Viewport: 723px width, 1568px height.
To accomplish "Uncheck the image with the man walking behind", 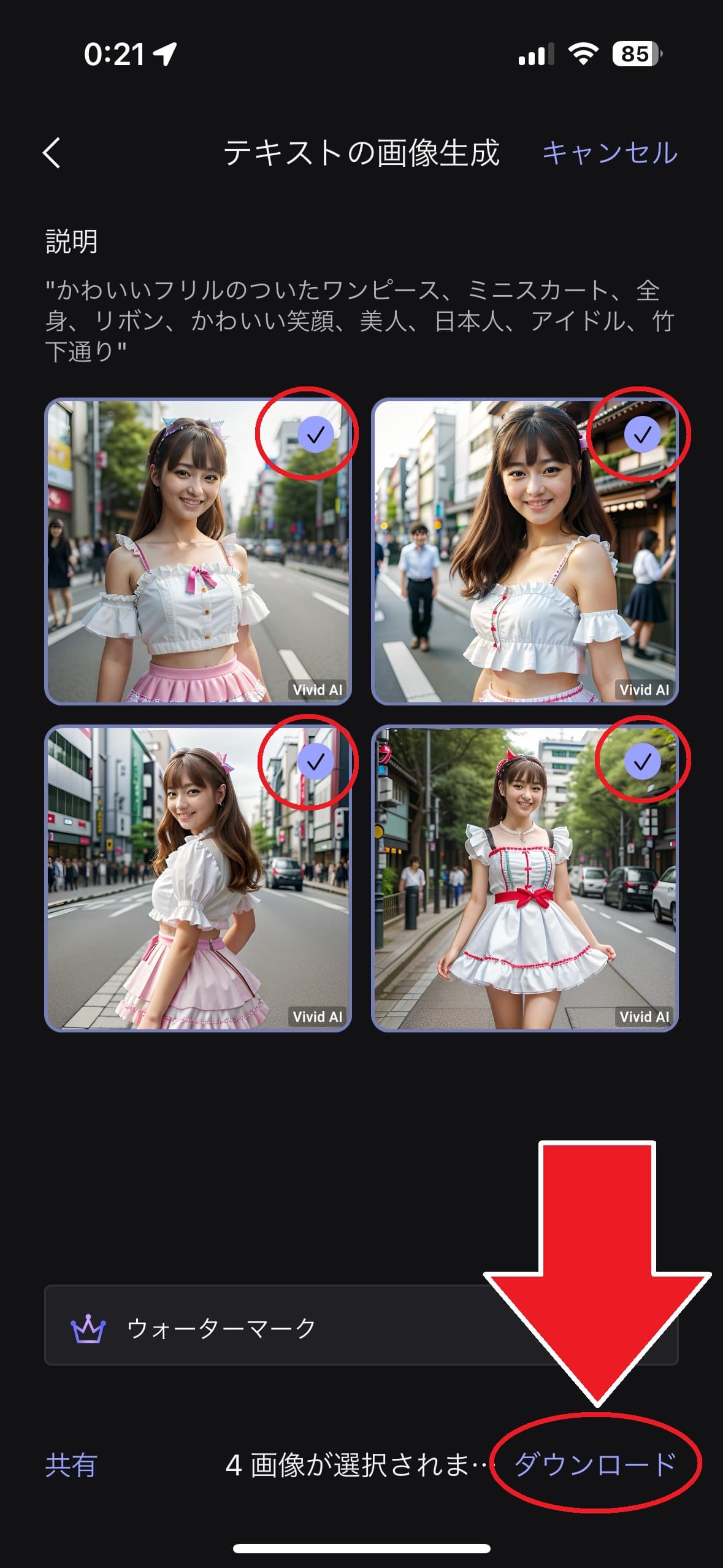I will (642, 434).
